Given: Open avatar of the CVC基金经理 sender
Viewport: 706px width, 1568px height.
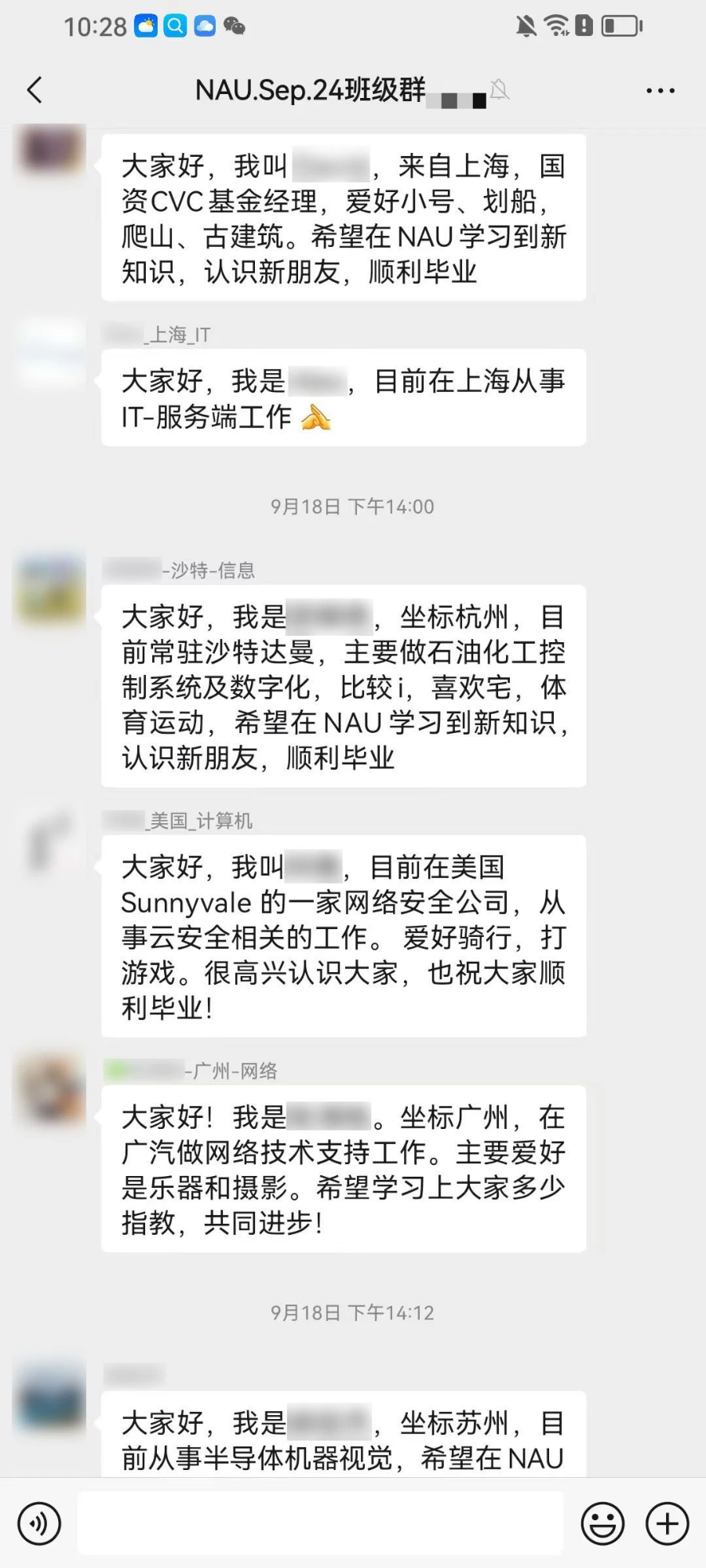Looking at the screenshot, I should click(52, 149).
